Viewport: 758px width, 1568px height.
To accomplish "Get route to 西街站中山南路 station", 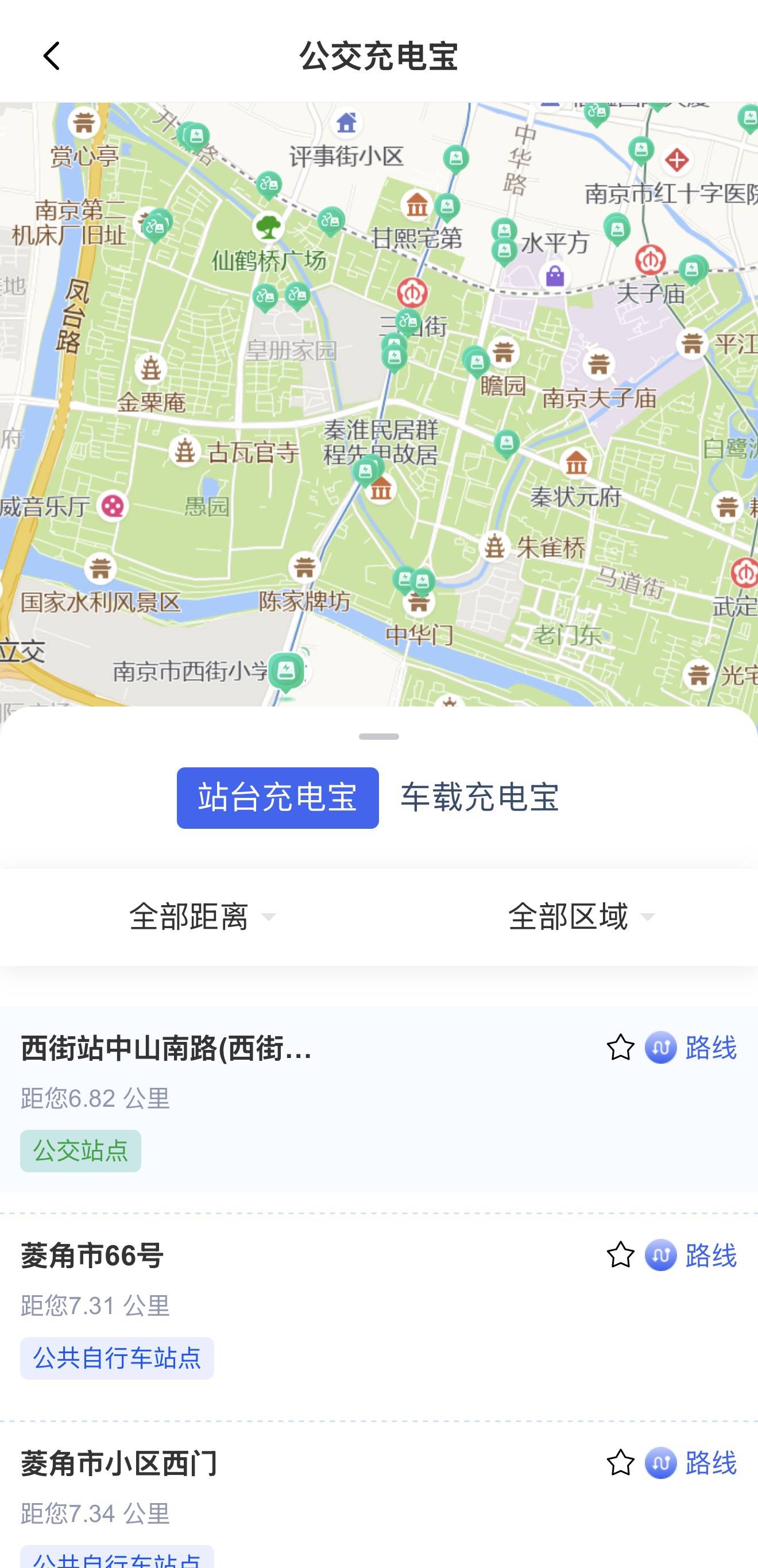I will coord(690,1047).
